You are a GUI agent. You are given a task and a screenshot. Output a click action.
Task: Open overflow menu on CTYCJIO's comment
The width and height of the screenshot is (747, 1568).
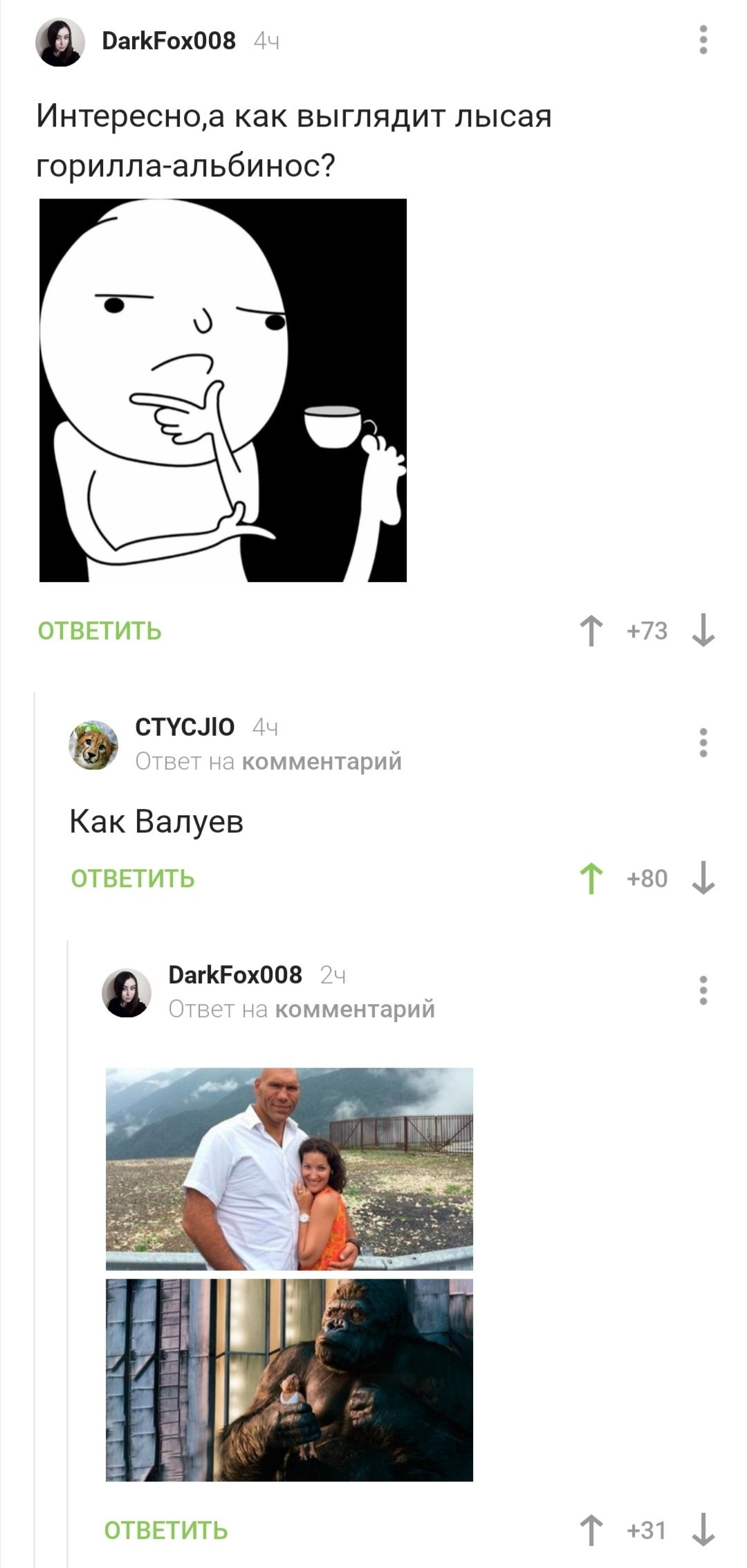point(703,742)
